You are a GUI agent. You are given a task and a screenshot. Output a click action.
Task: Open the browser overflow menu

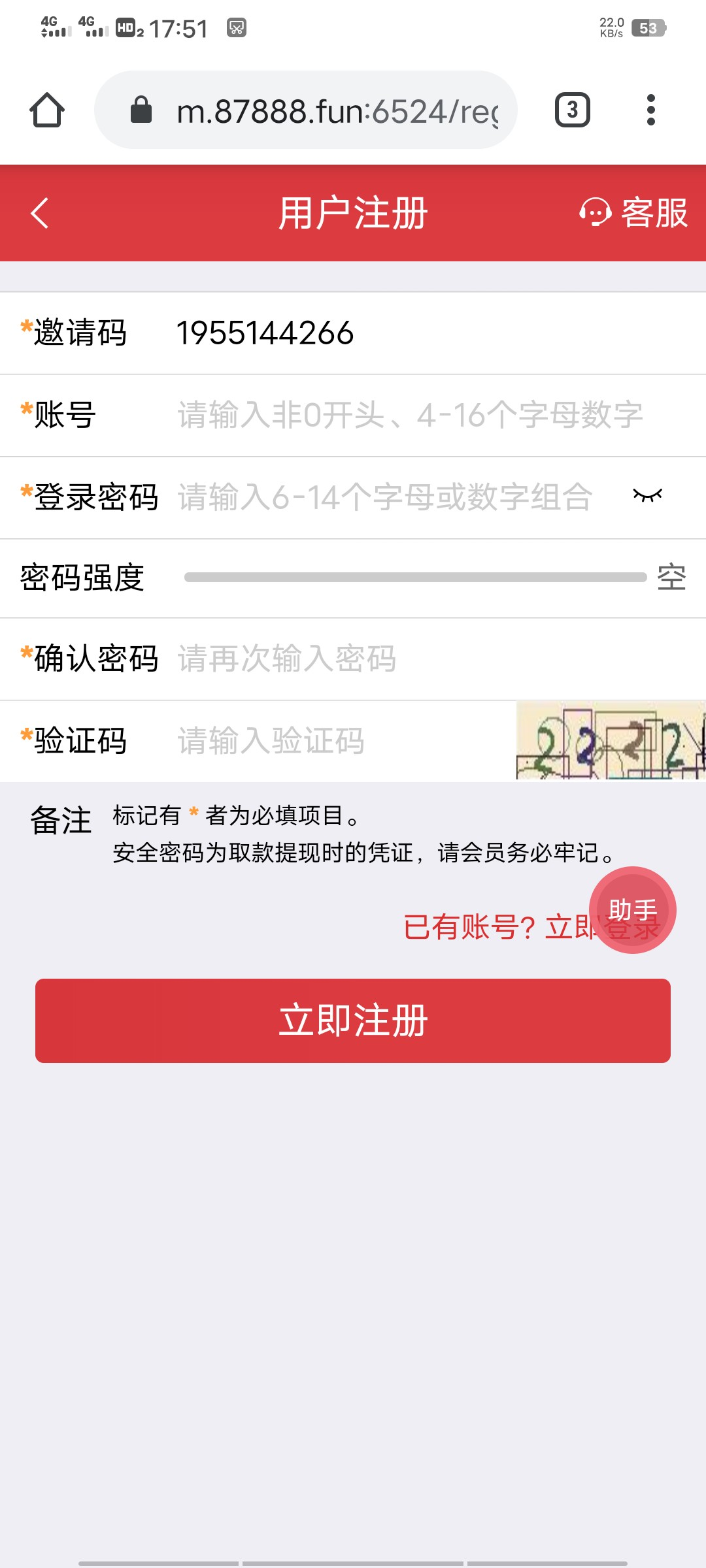[650, 110]
